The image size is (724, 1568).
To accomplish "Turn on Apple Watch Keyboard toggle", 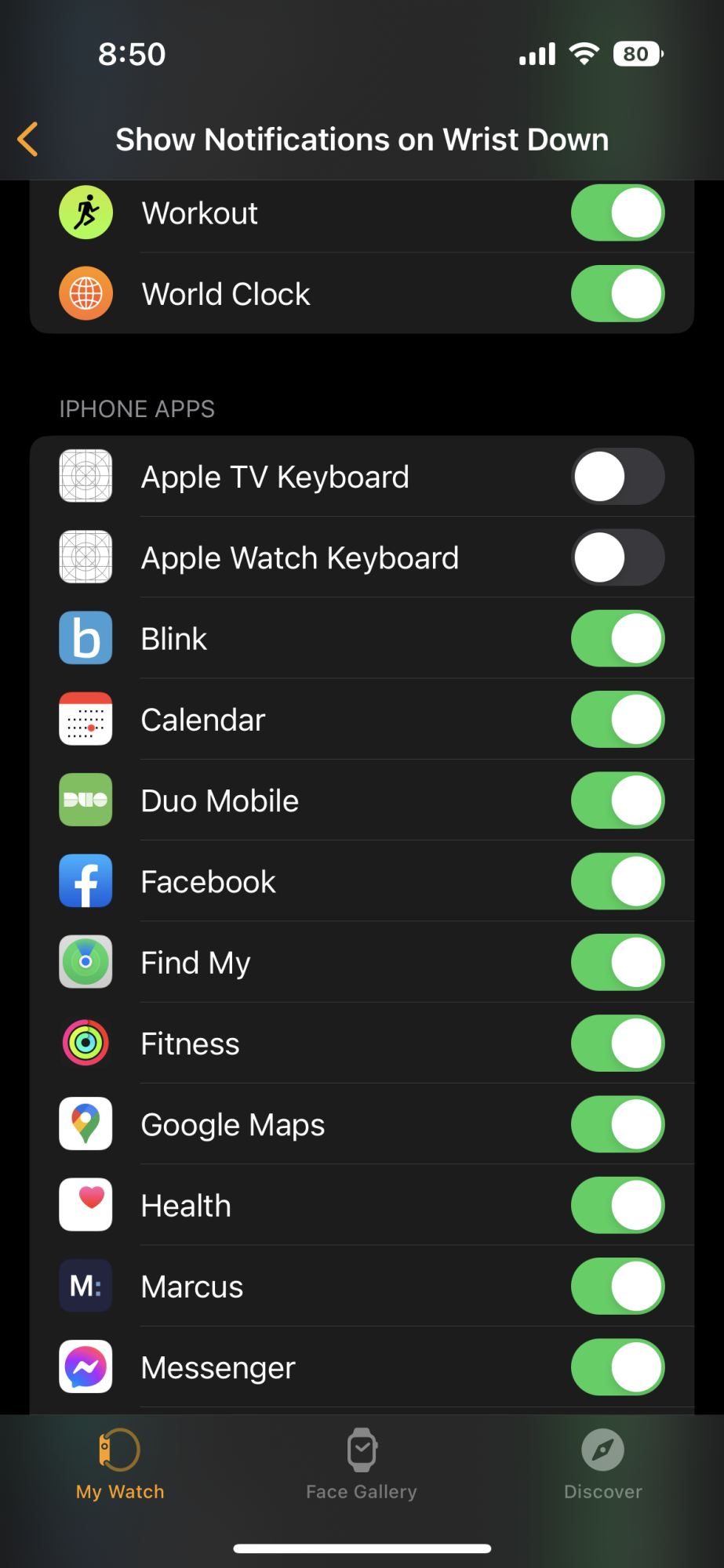I will click(x=617, y=557).
